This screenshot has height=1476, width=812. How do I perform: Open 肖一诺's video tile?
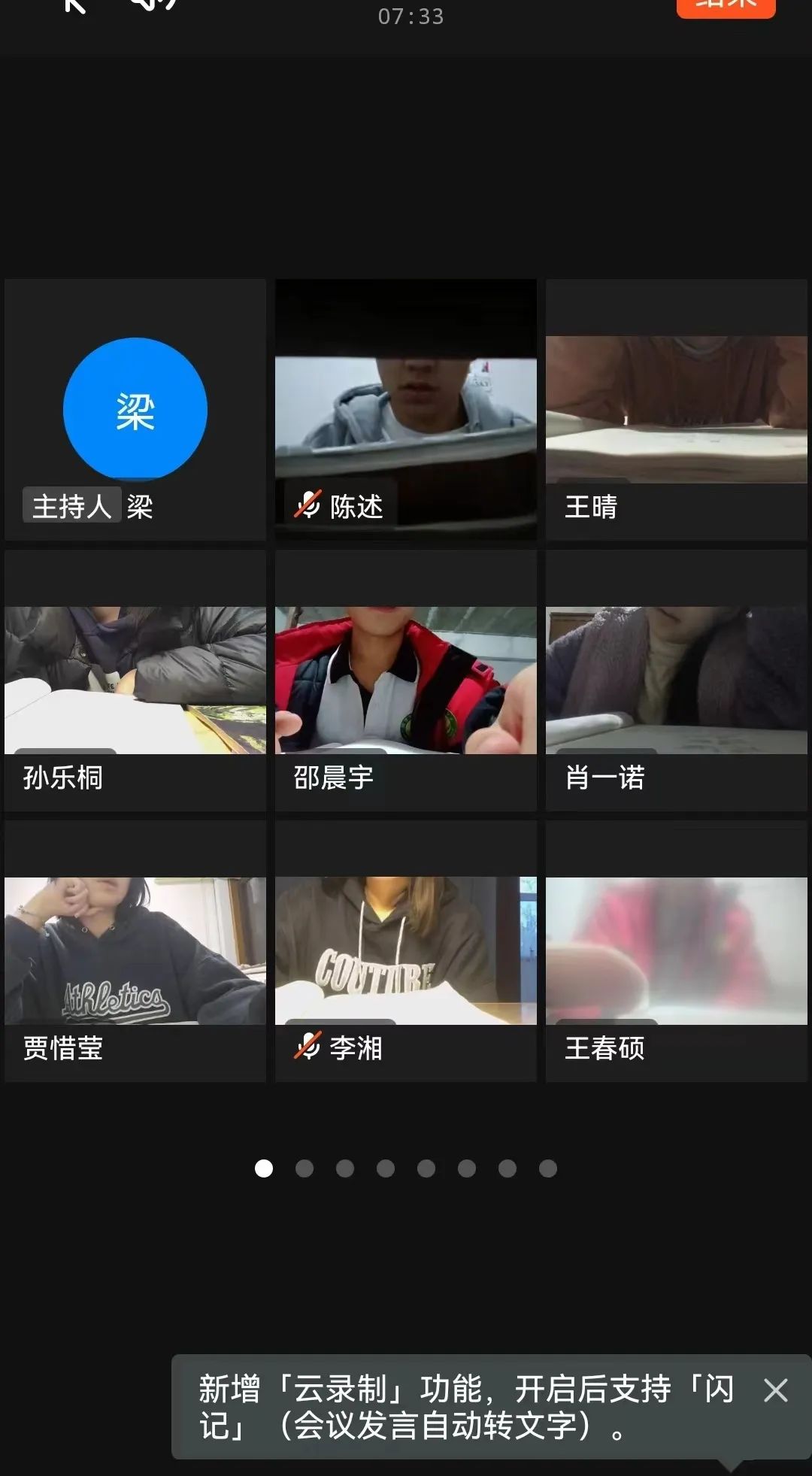coord(677,680)
